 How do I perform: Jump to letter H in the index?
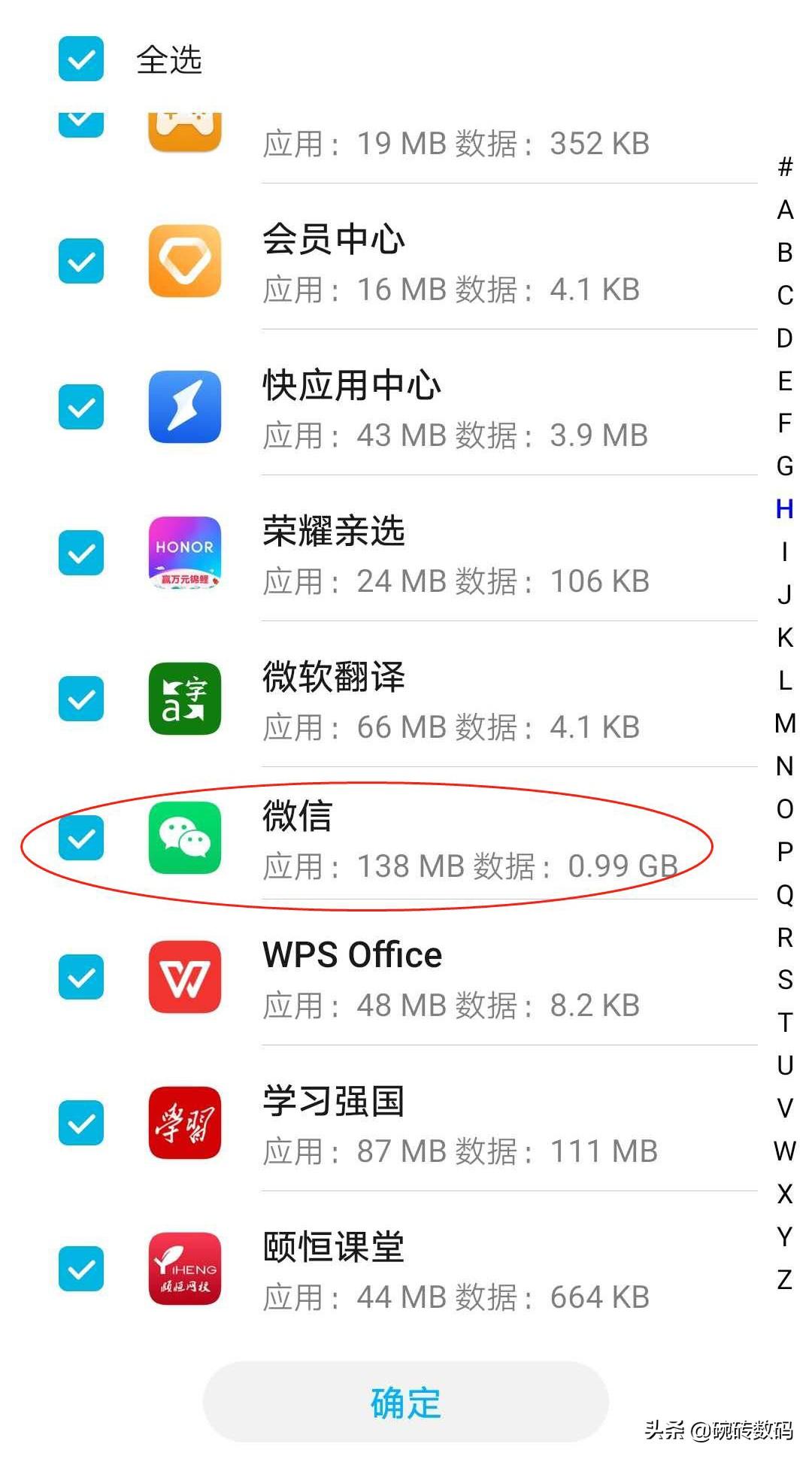(785, 509)
